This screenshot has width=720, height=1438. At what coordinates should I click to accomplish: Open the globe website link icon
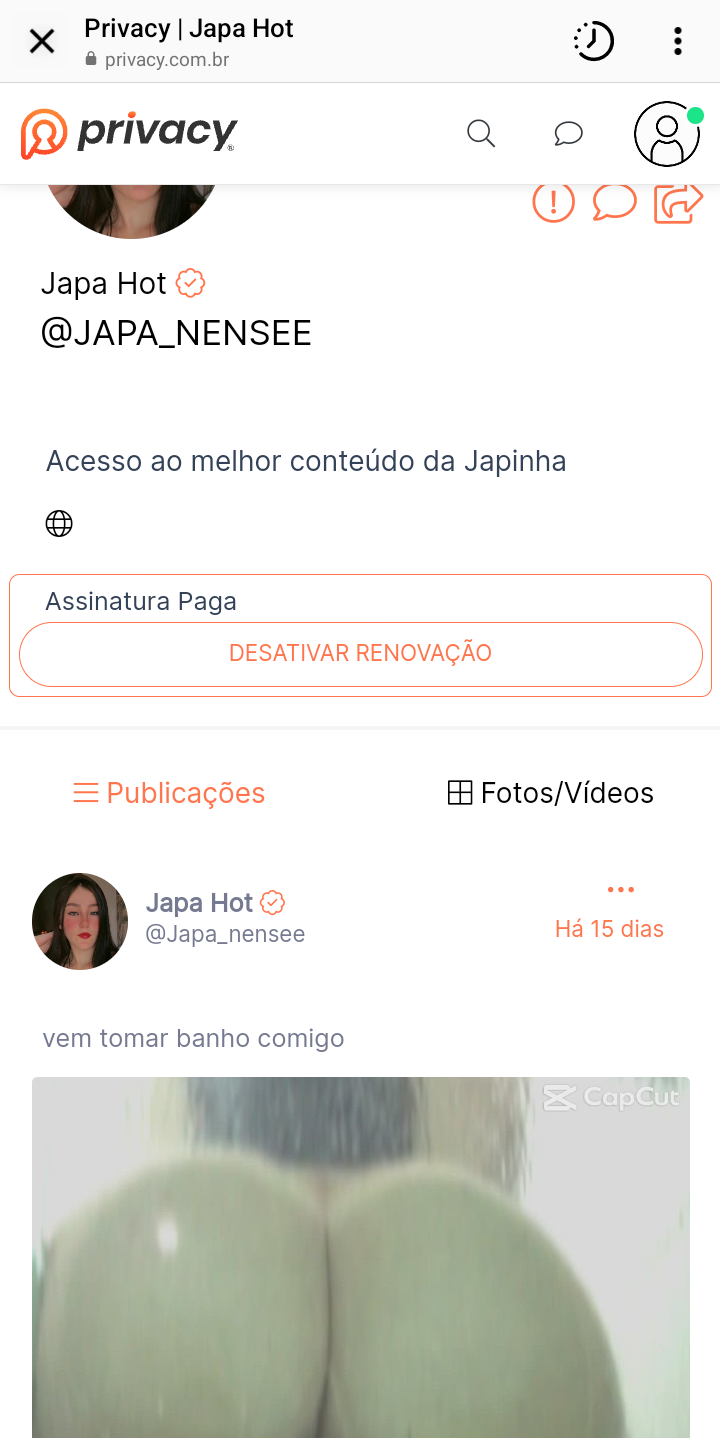point(59,523)
